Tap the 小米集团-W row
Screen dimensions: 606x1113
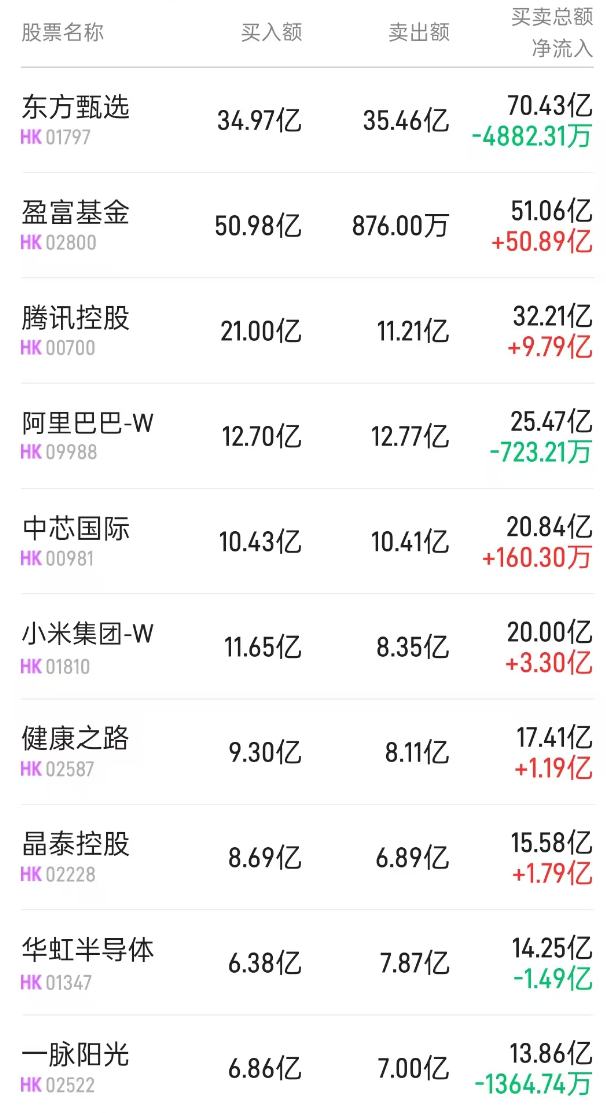point(88,634)
